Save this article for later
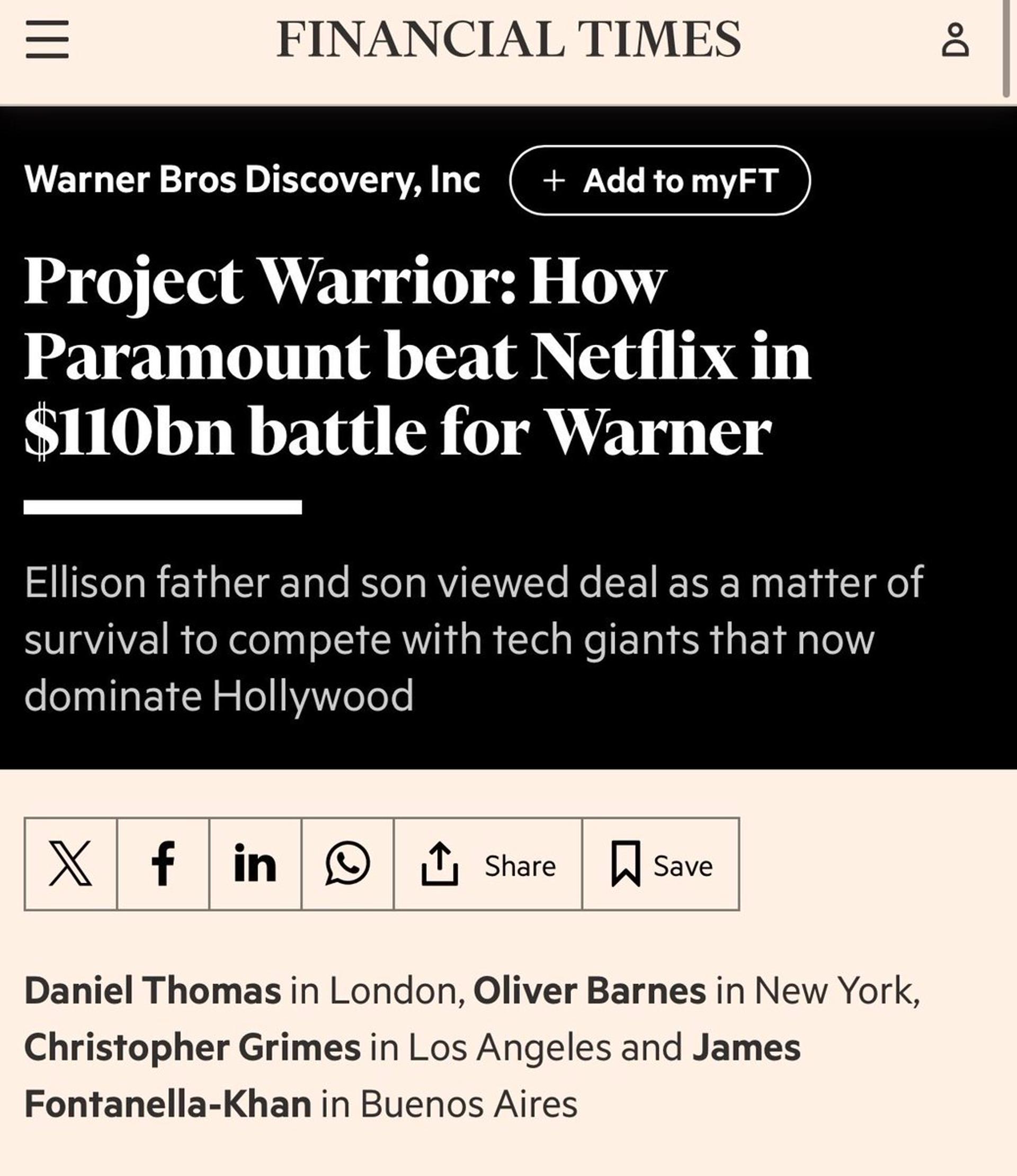The height and width of the screenshot is (1176, 1017). coord(661,864)
